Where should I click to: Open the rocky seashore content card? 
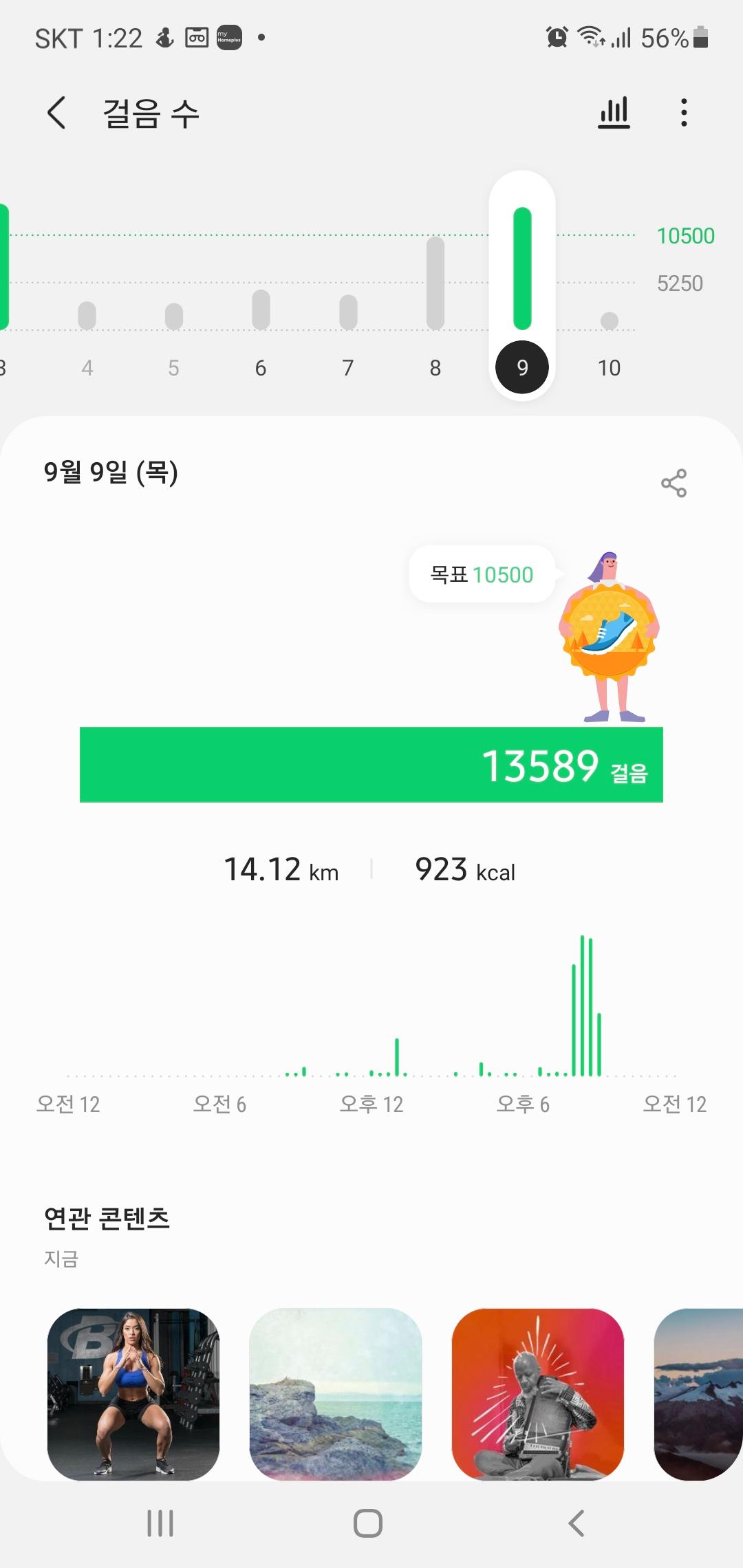[335, 1394]
